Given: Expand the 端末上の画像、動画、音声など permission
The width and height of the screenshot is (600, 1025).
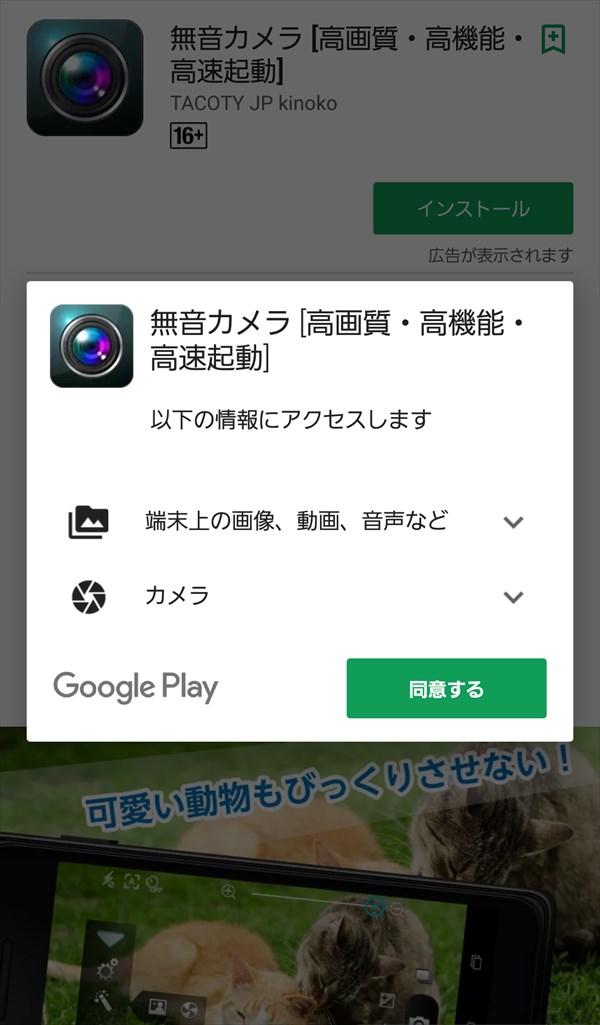Looking at the screenshot, I should point(513,522).
